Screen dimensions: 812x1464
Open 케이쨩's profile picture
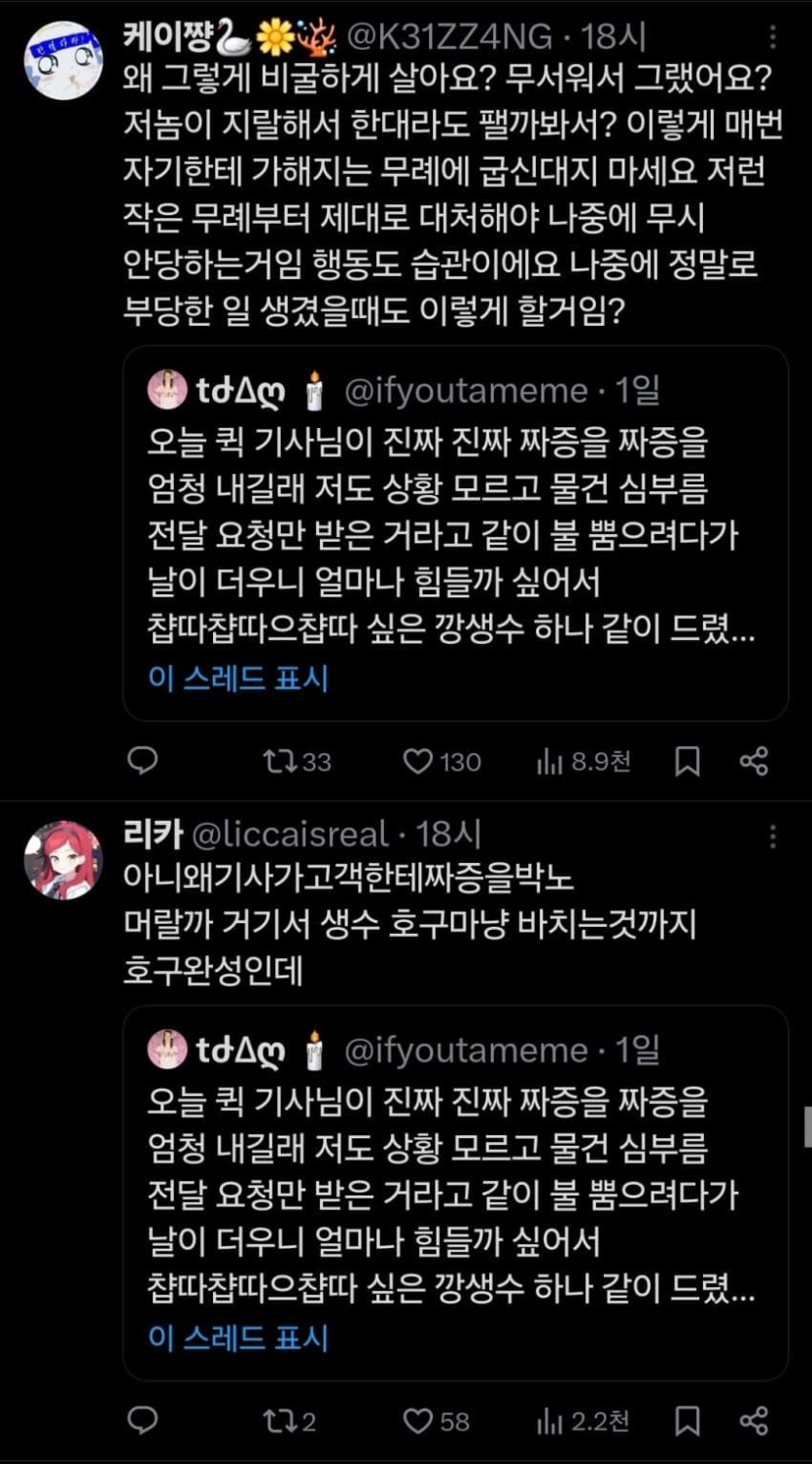pos(62,59)
